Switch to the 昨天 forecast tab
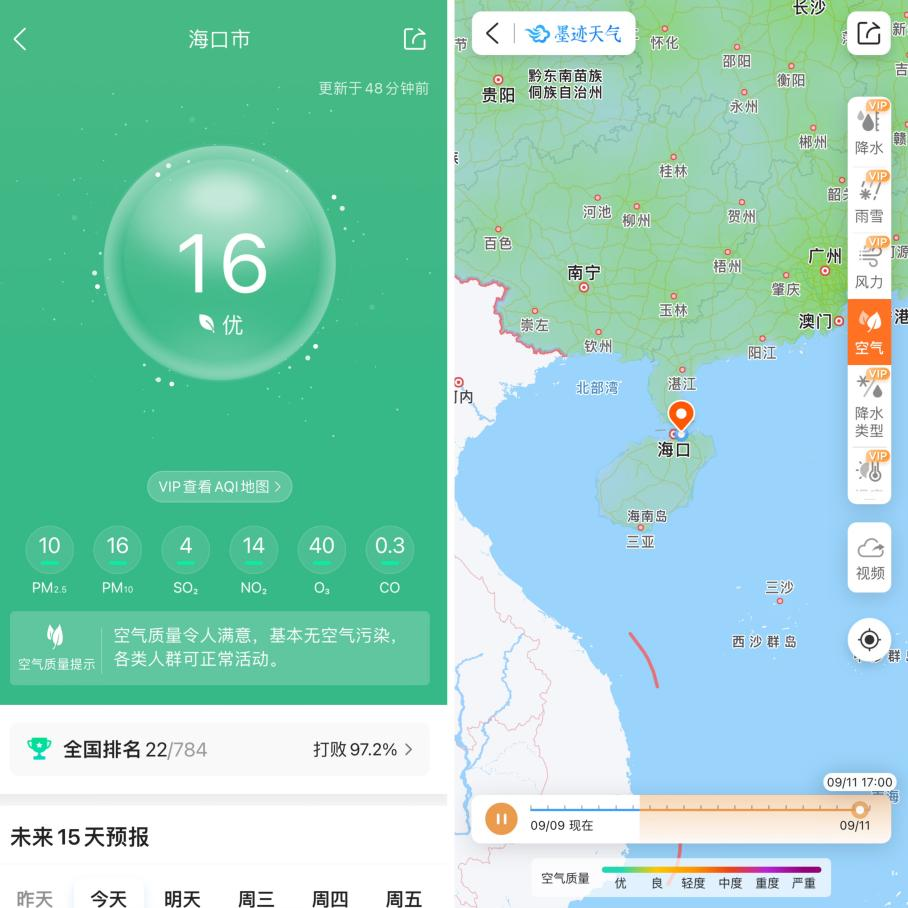The height and width of the screenshot is (908, 908). 35,897
